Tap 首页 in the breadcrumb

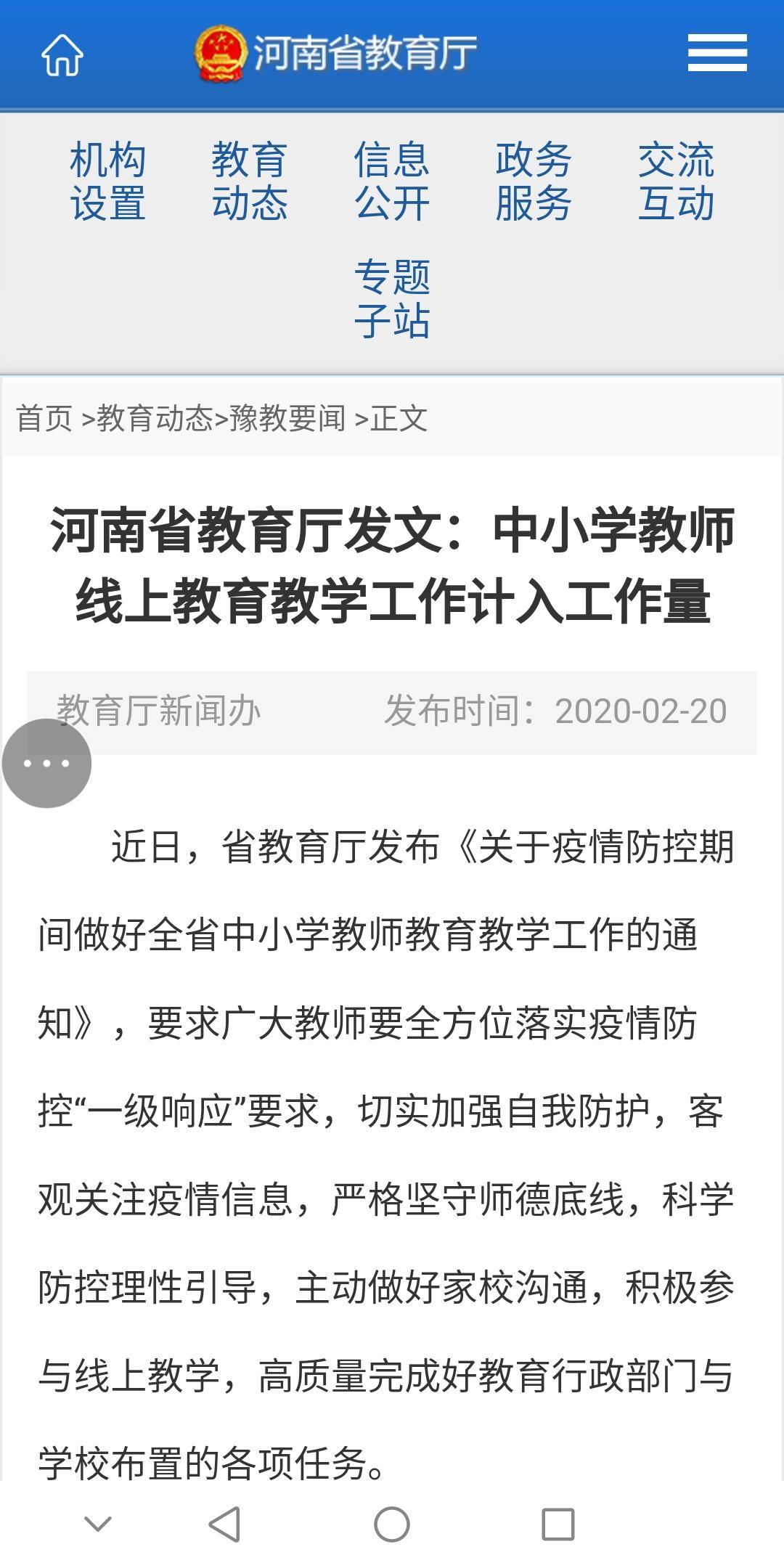[44, 418]
